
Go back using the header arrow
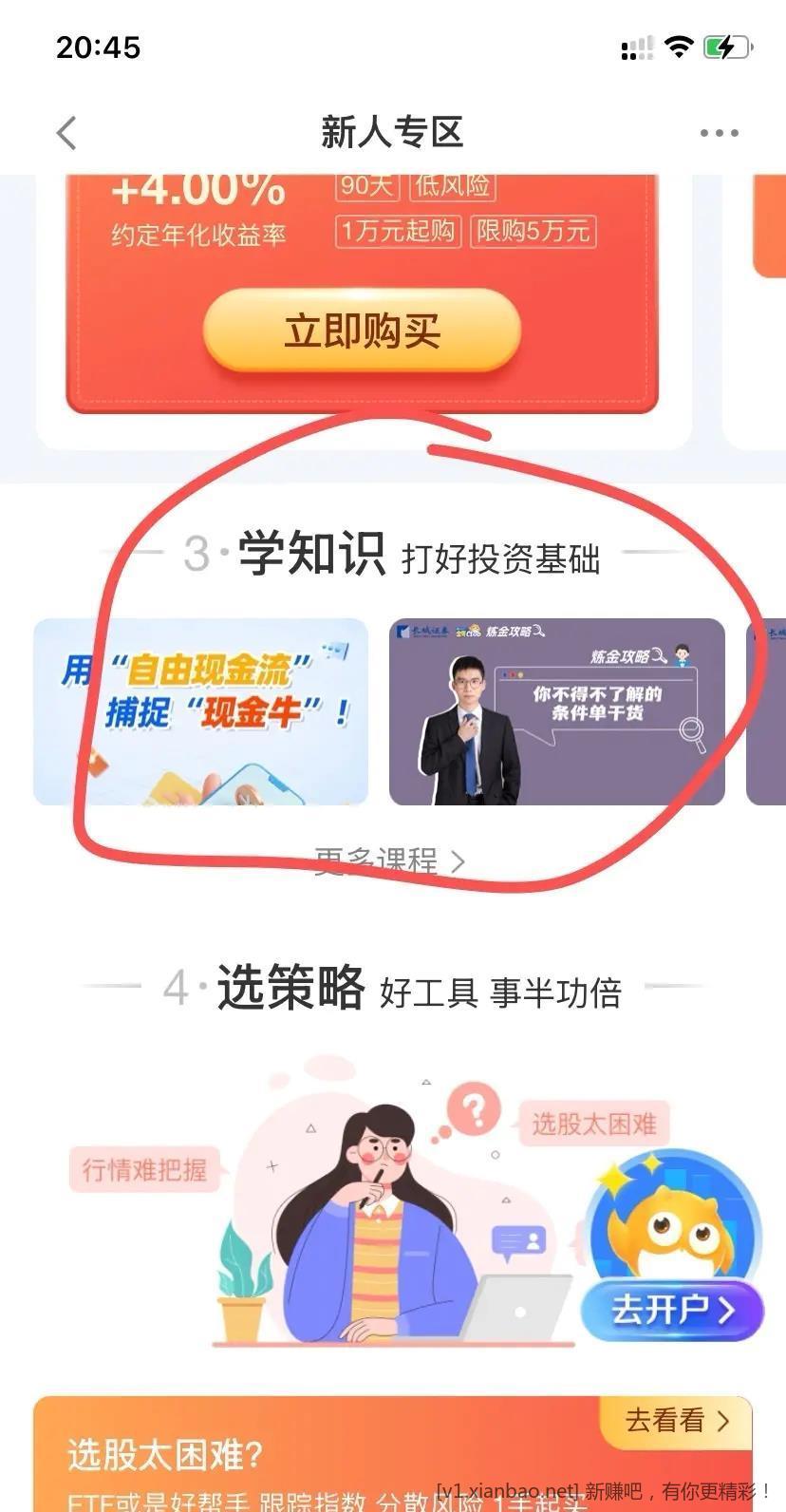tap(66, 133)
